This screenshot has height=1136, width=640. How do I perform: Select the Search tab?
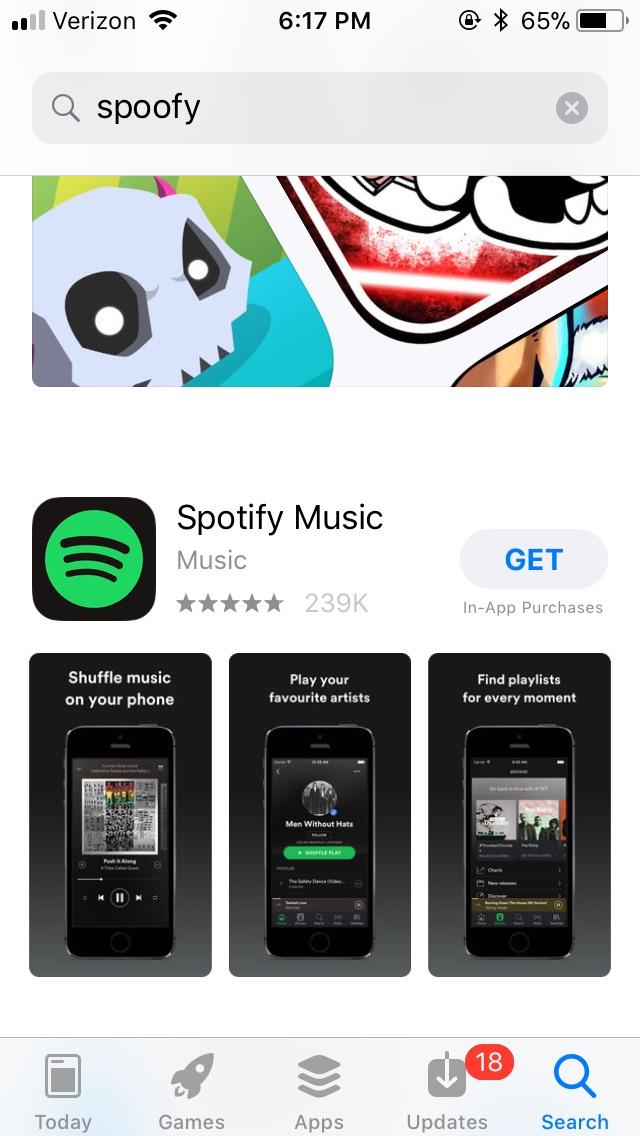click(575, 1092)
